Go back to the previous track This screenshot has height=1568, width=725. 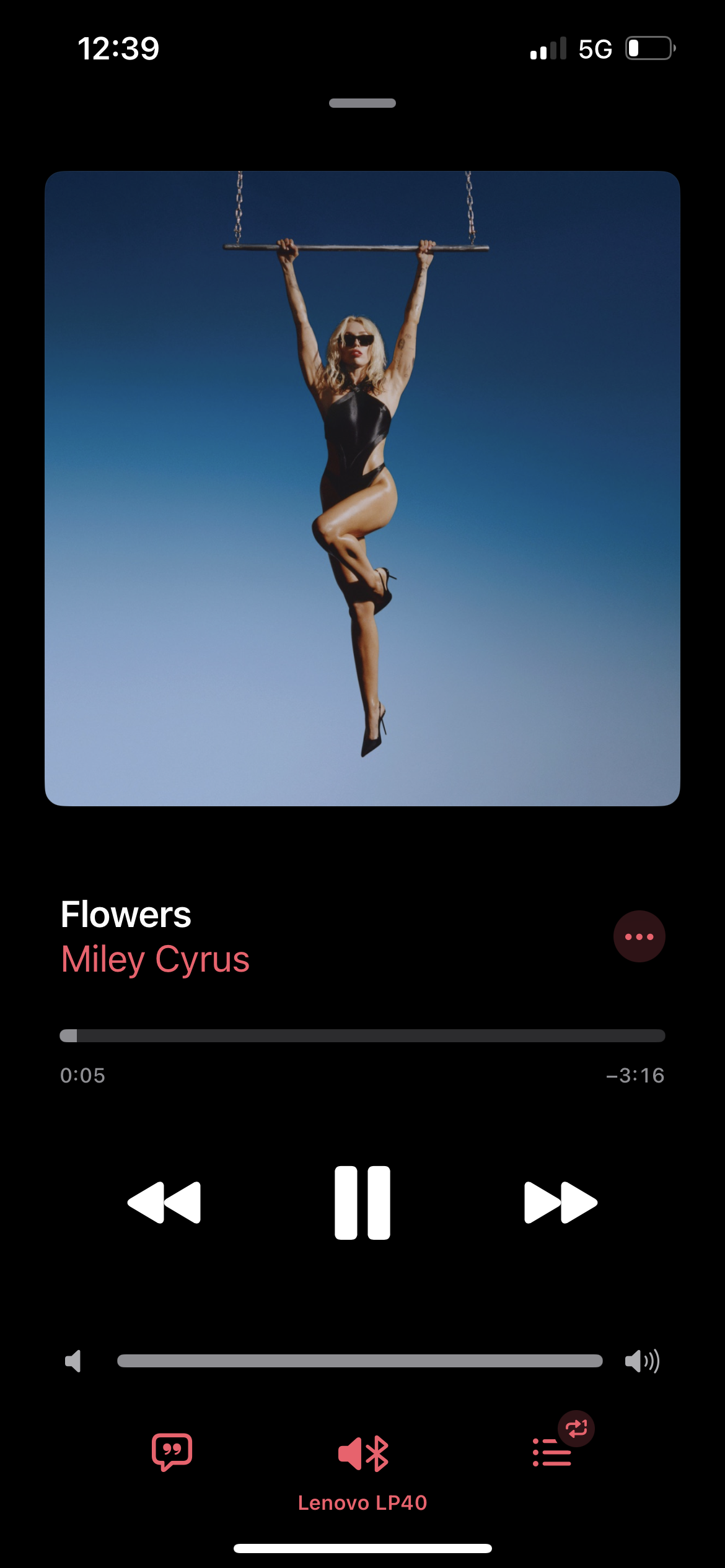click(x=164, y=1202)
